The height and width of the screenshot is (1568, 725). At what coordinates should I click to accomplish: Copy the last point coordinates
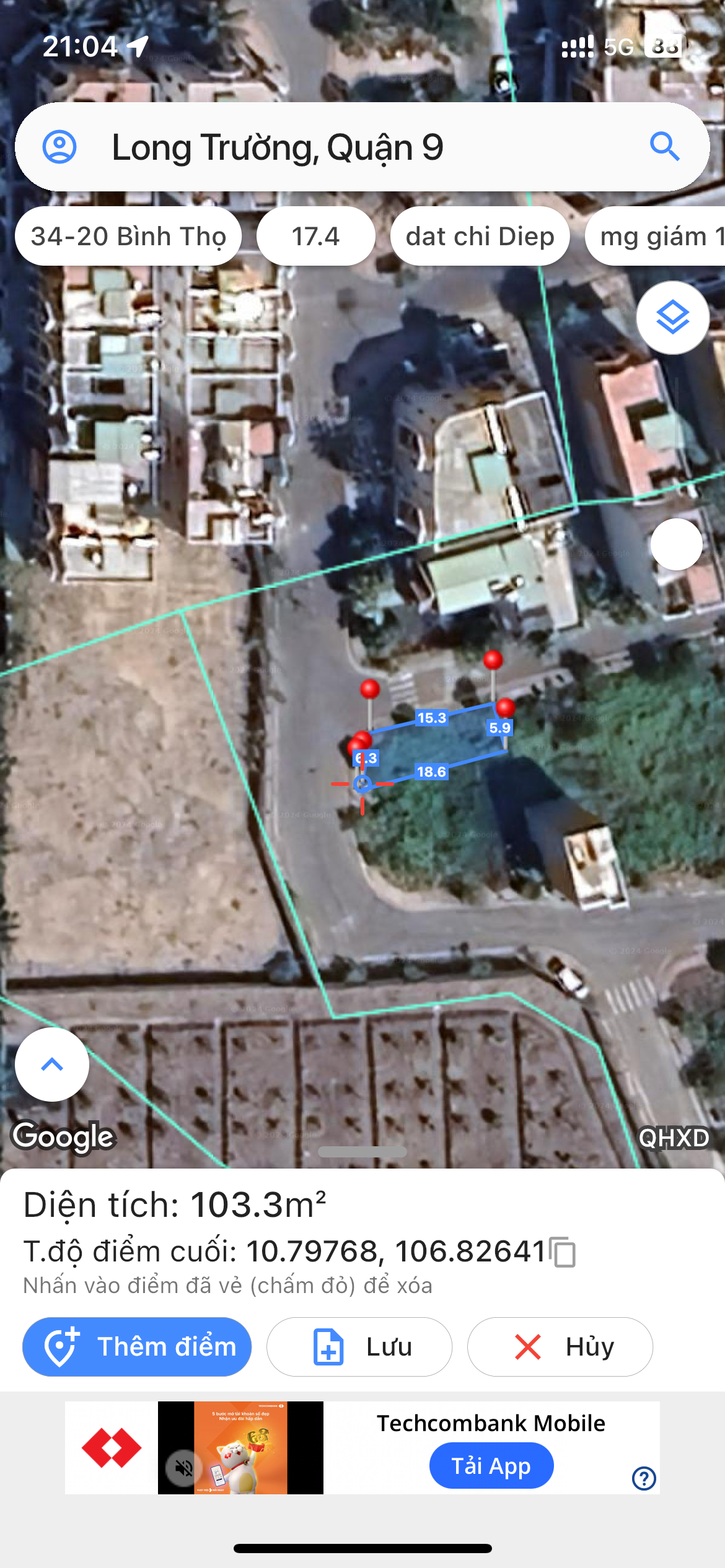click(563, 1252)
